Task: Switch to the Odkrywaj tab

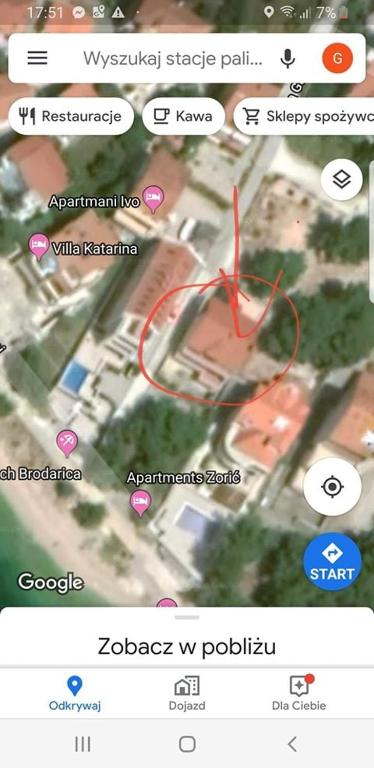Action: [74, 693]
